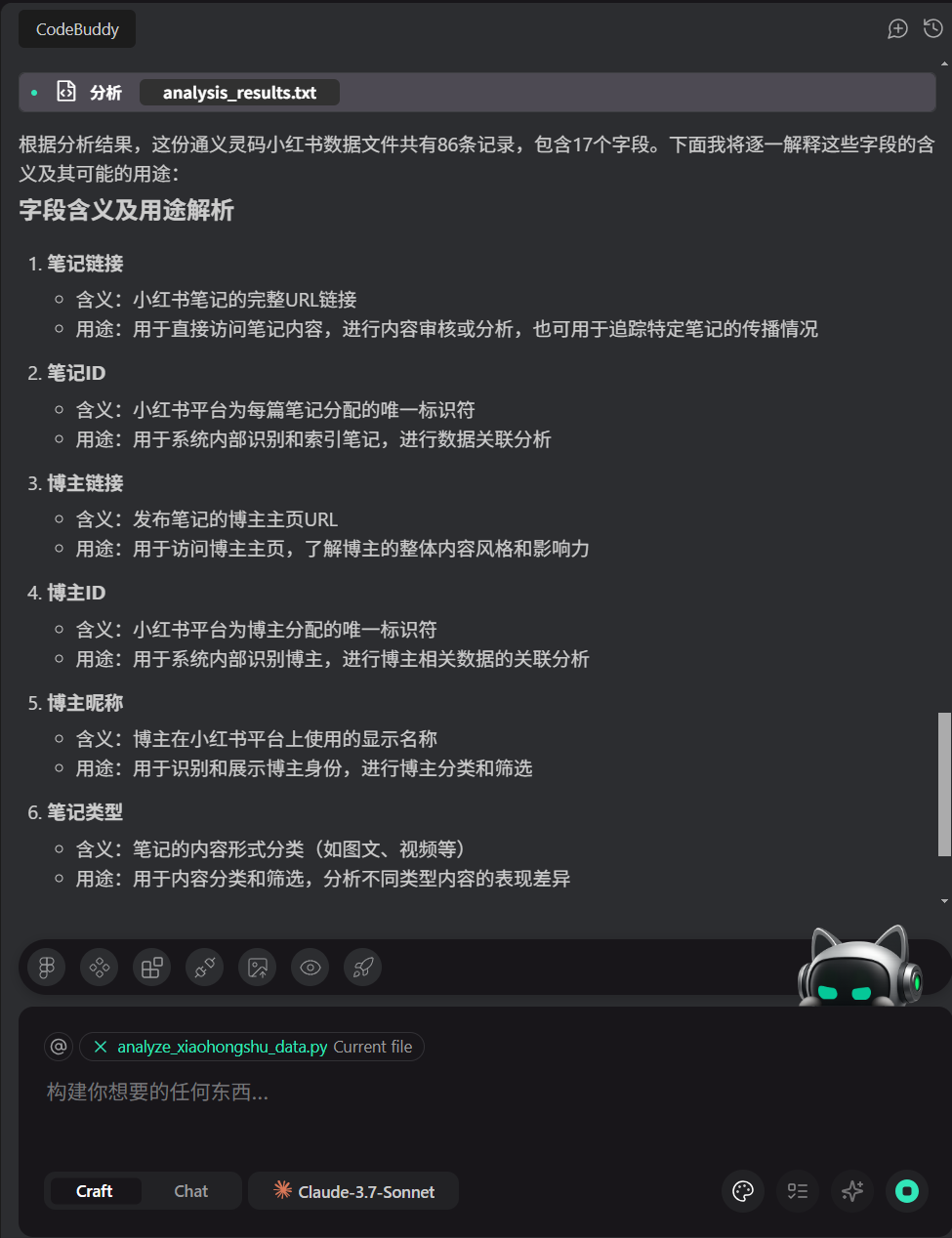952x1238 pixels.
Task: Open the palette style icon
Action: (x=743, y=1191)
